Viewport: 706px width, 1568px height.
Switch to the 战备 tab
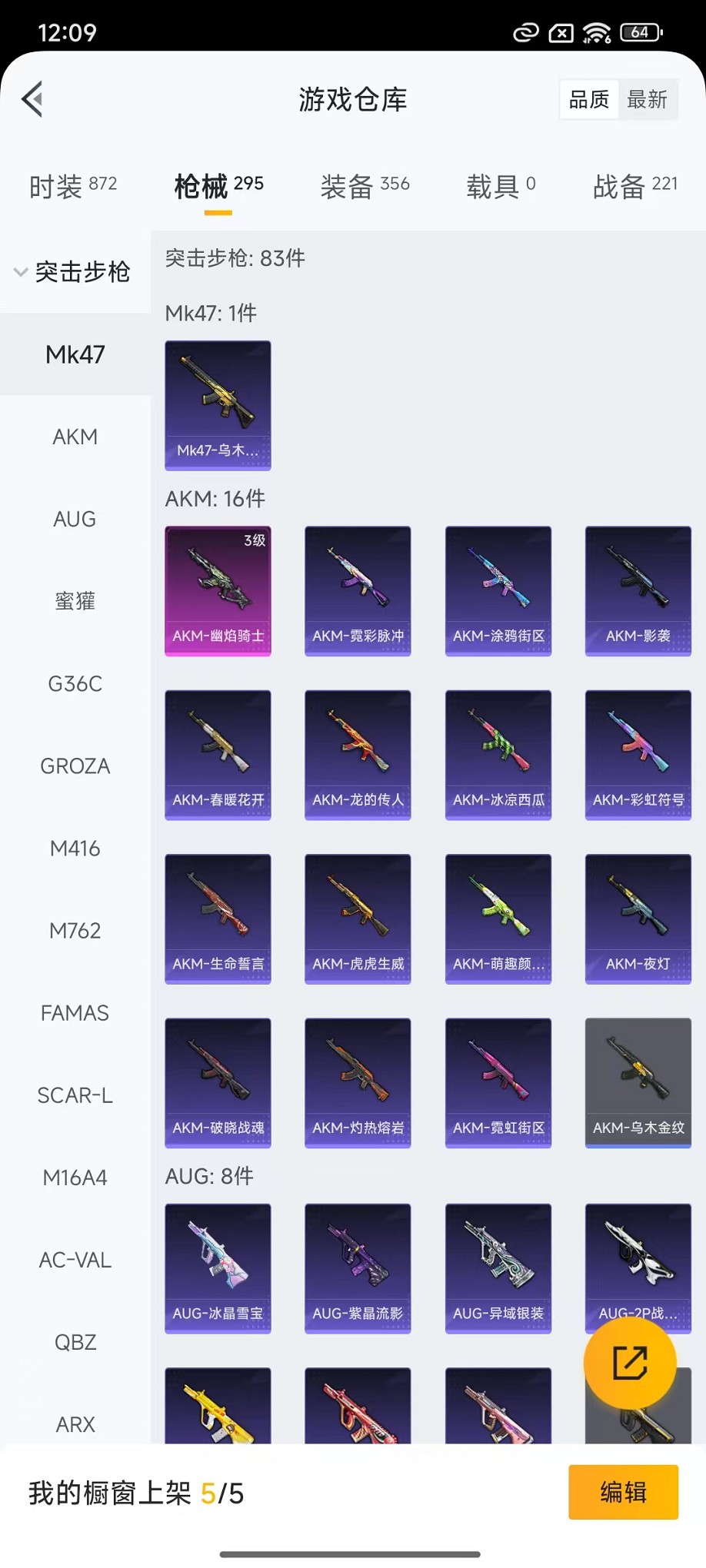tap(635, 185)
